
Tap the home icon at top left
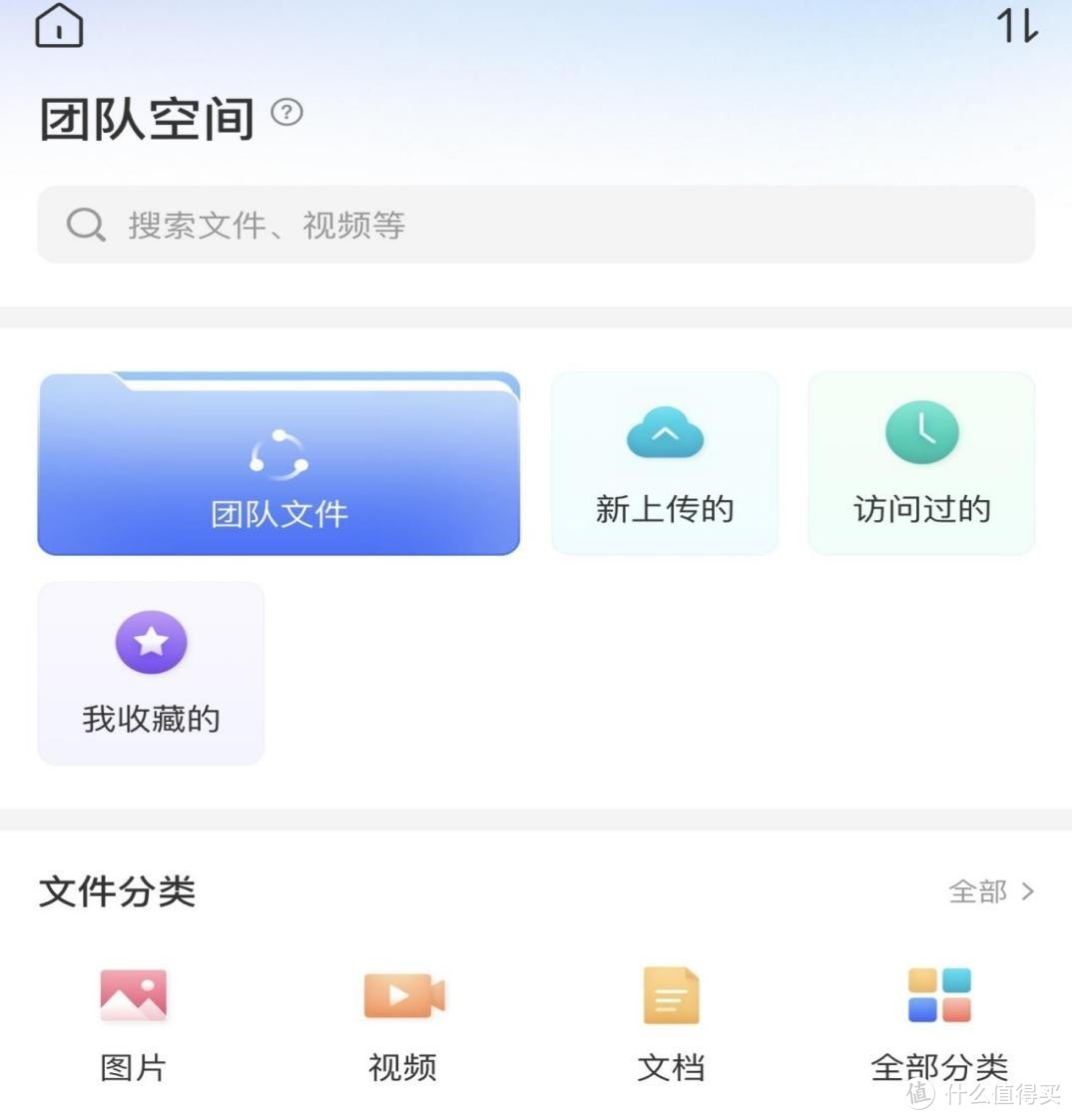(58, 27)
